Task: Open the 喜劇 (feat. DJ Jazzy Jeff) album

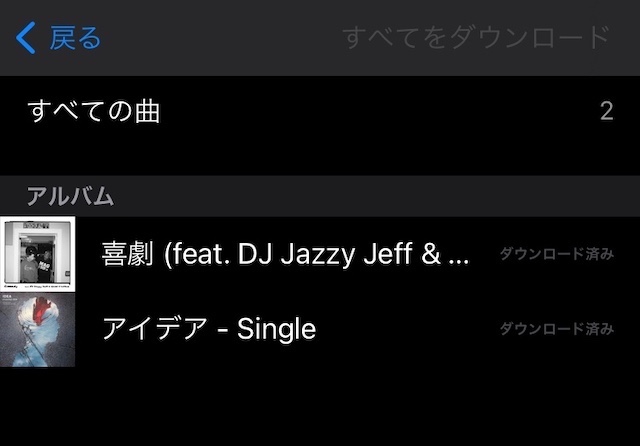Action: coord(285,254)
